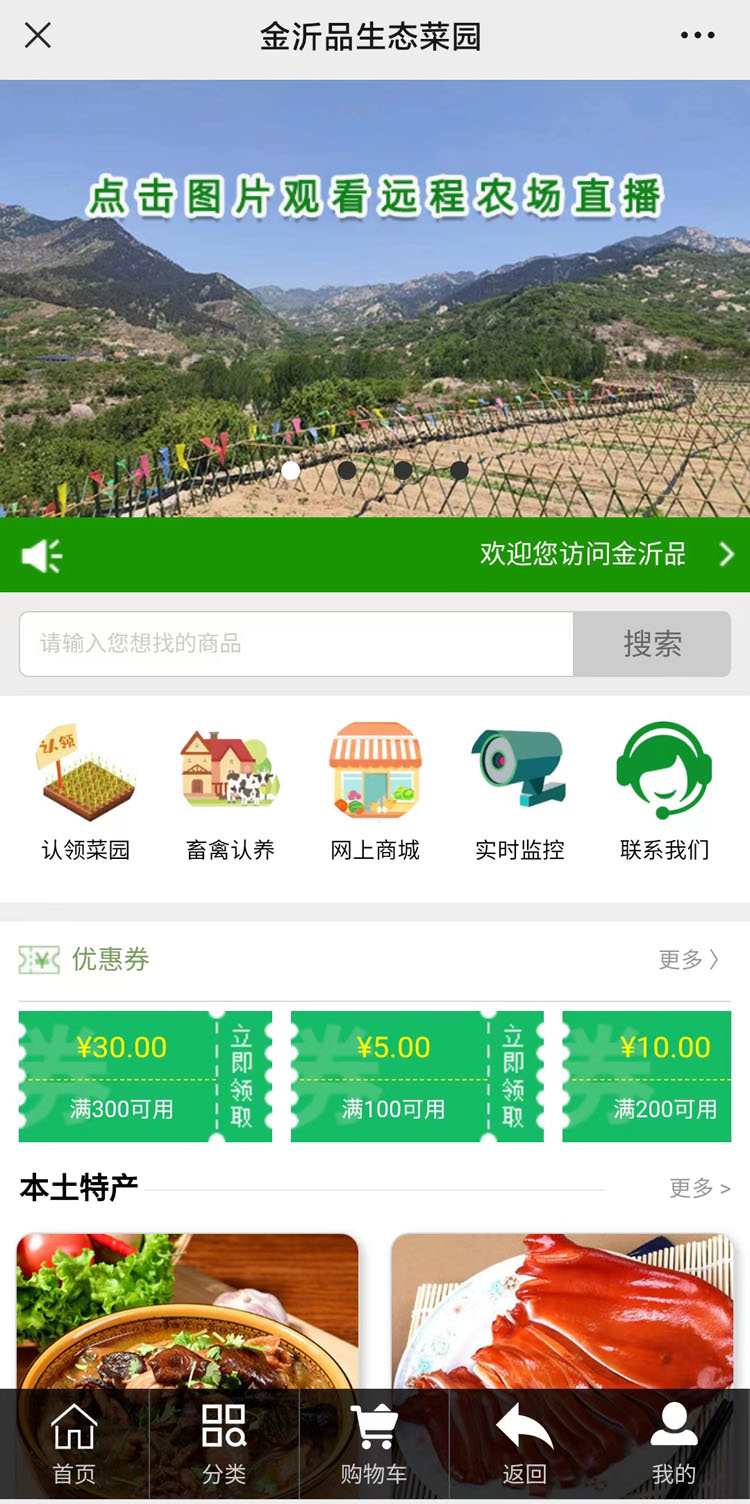Open 实时监控
The height and width of the screenshot is (1504, 750).
tap(519, 791)
